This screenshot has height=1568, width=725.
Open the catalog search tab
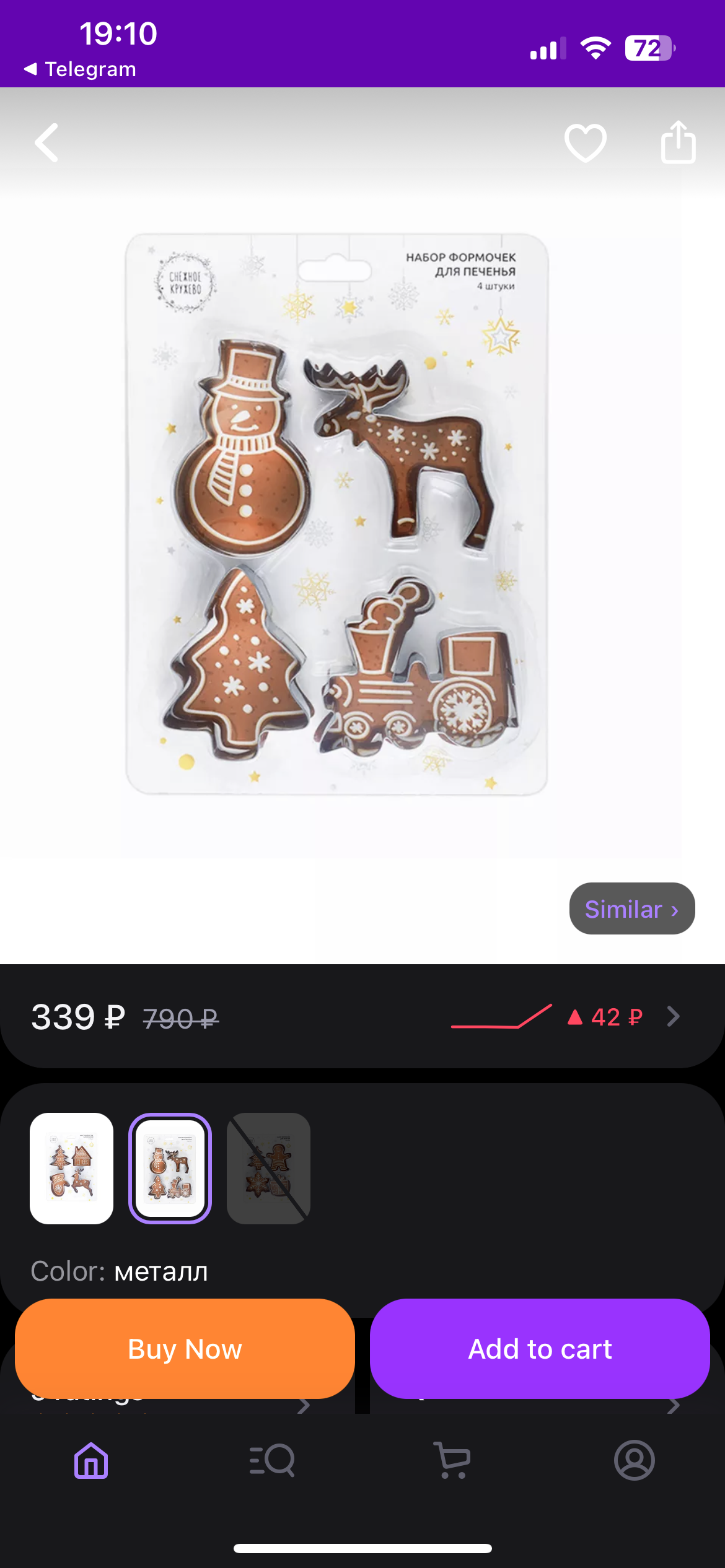point(272,1460)
